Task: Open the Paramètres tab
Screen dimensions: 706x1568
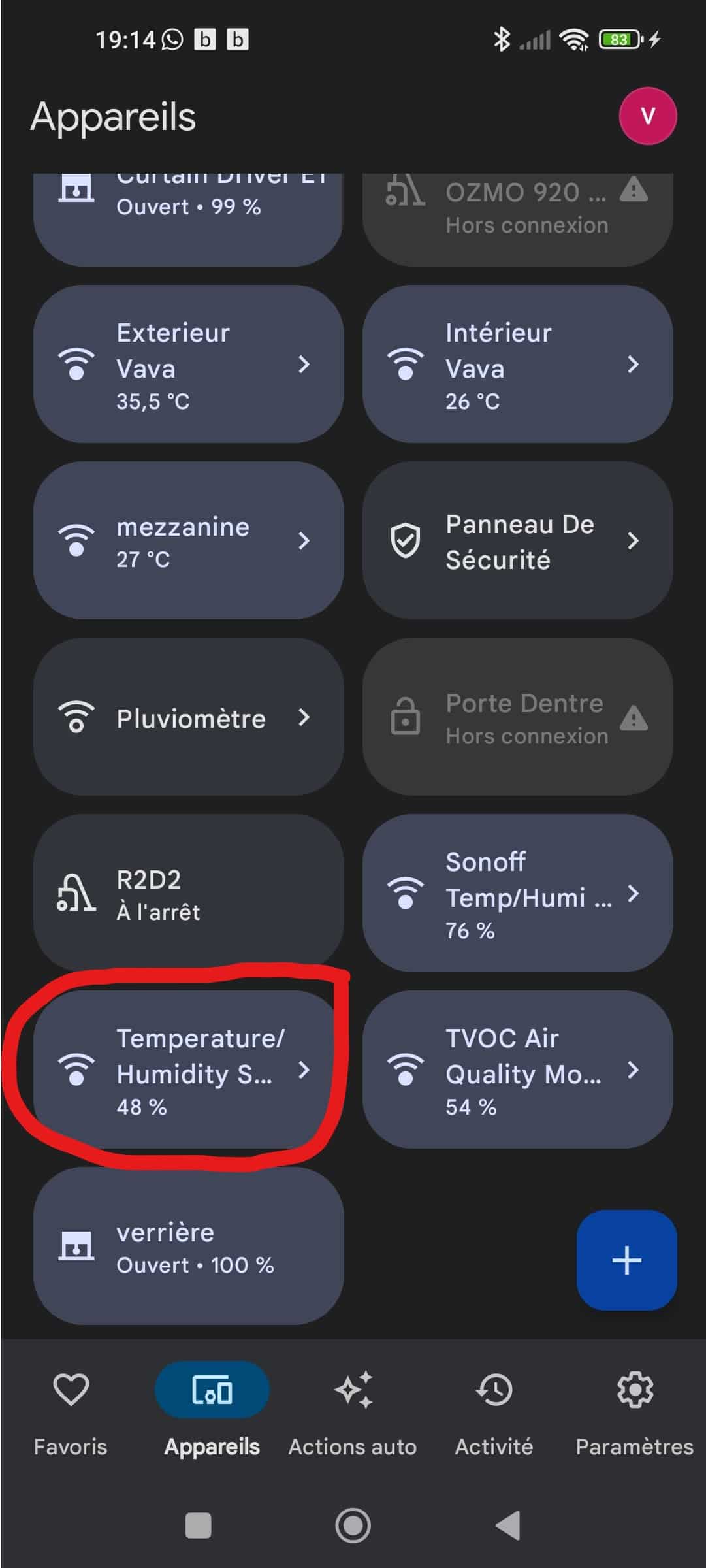Action: point(635,1411)
